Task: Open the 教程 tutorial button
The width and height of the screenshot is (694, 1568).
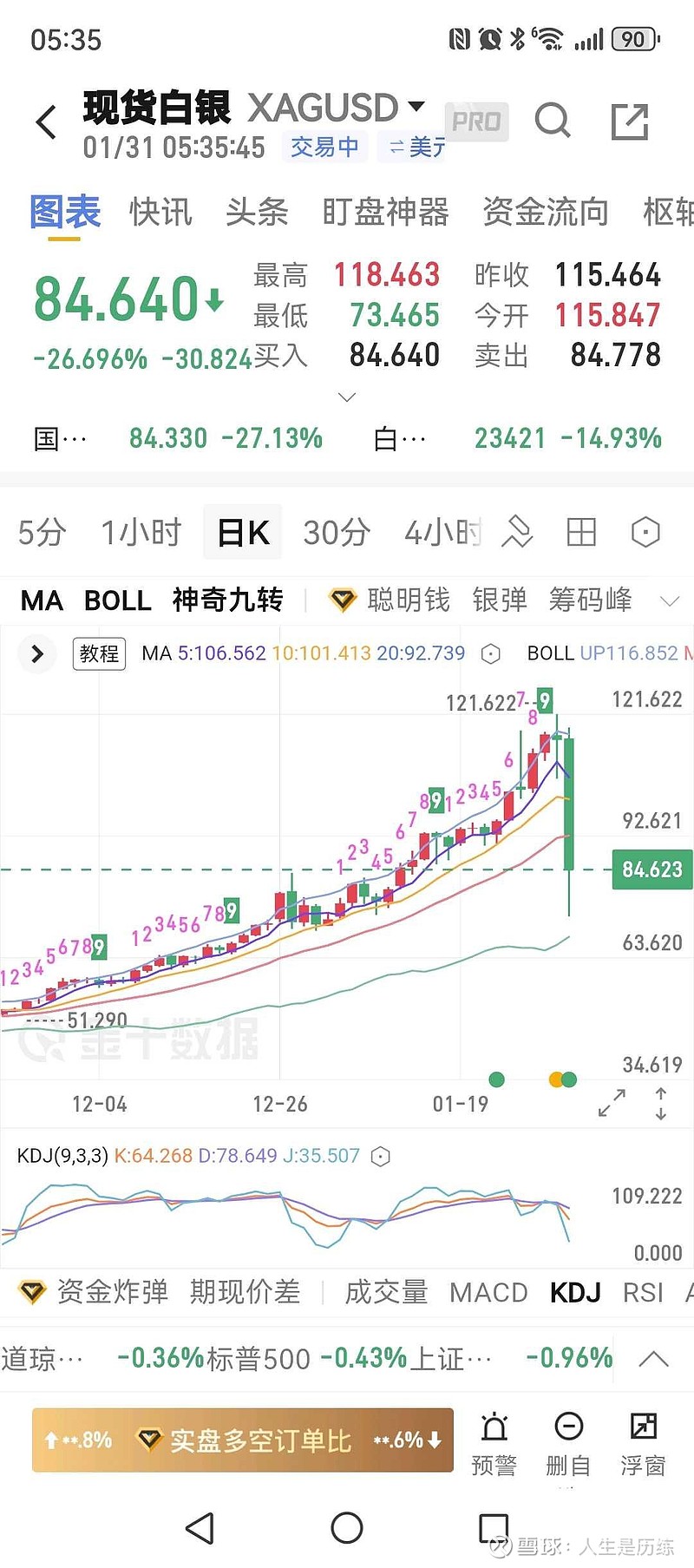Action: coord(99,653)
